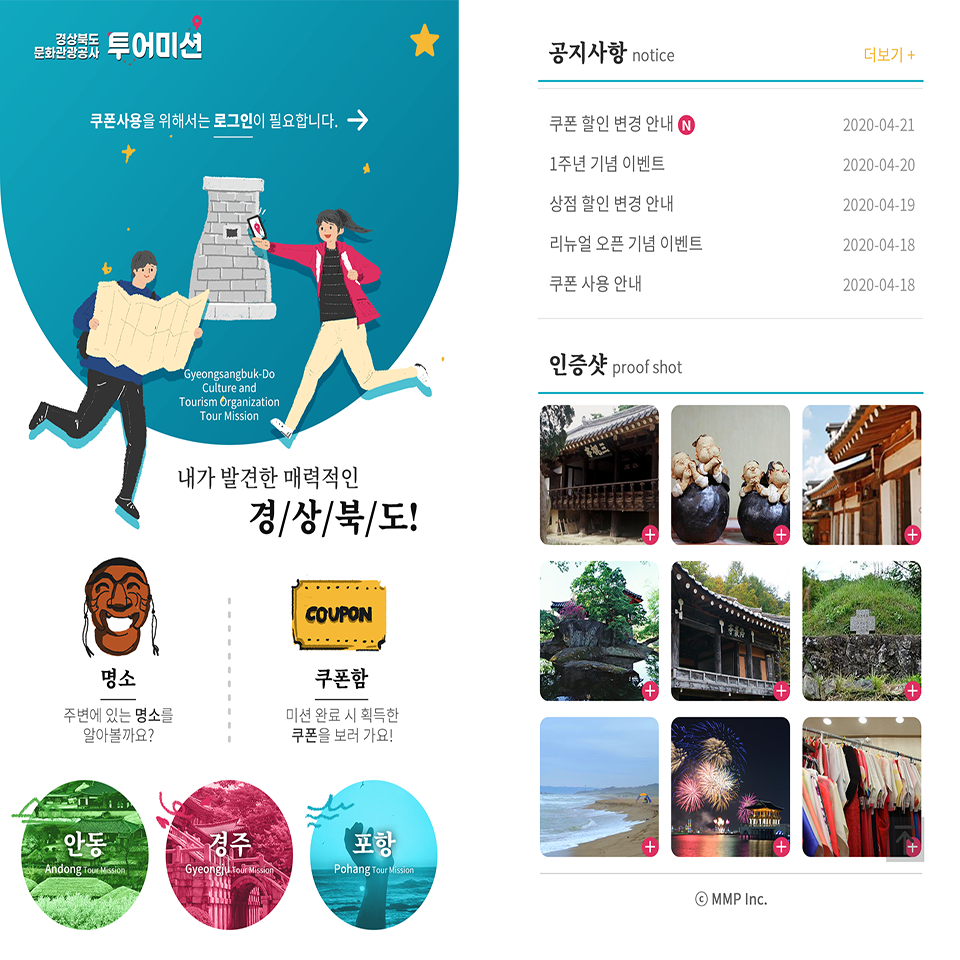Screen dimensions: 960x960
Task: Open notice 1주년 기념 이벤트
Action: click(607, 164)
